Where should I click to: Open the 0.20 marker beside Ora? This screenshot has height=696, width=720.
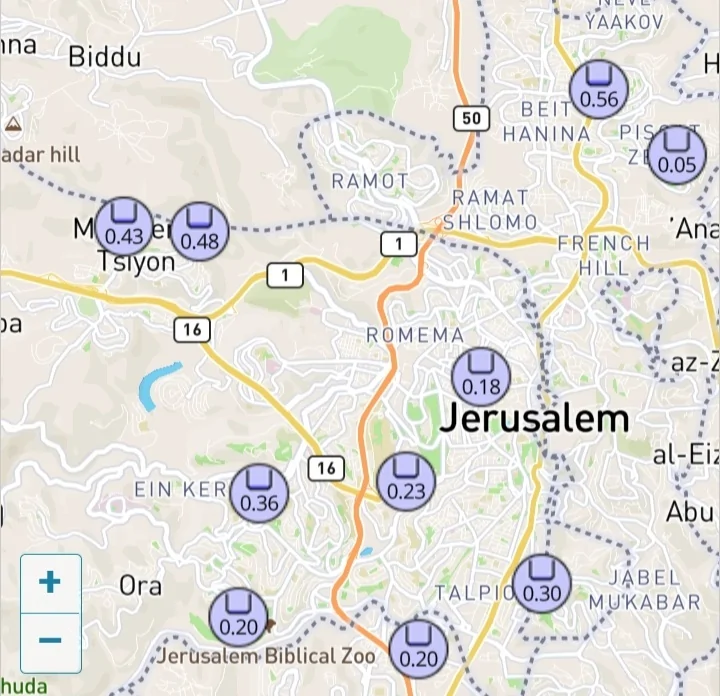click(x=238, y=618)
